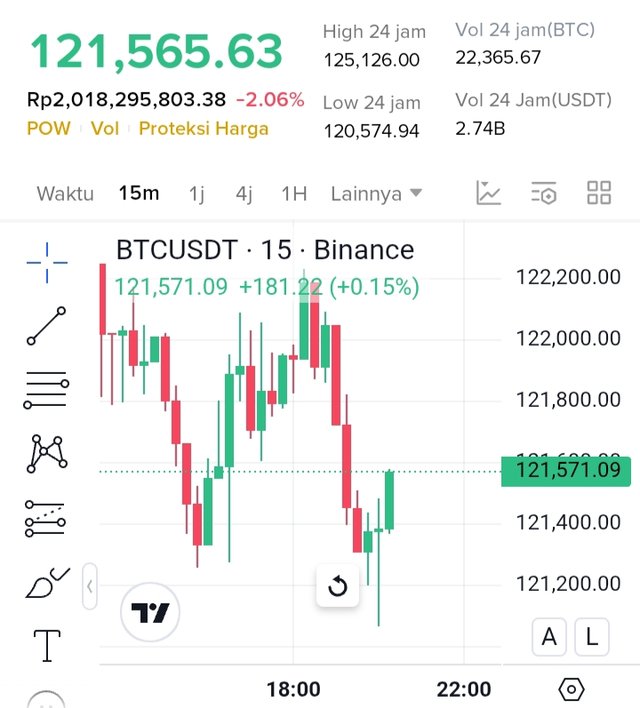
Task: Expand the Lainnya timeframe dropdown
Action: point(376,193)
